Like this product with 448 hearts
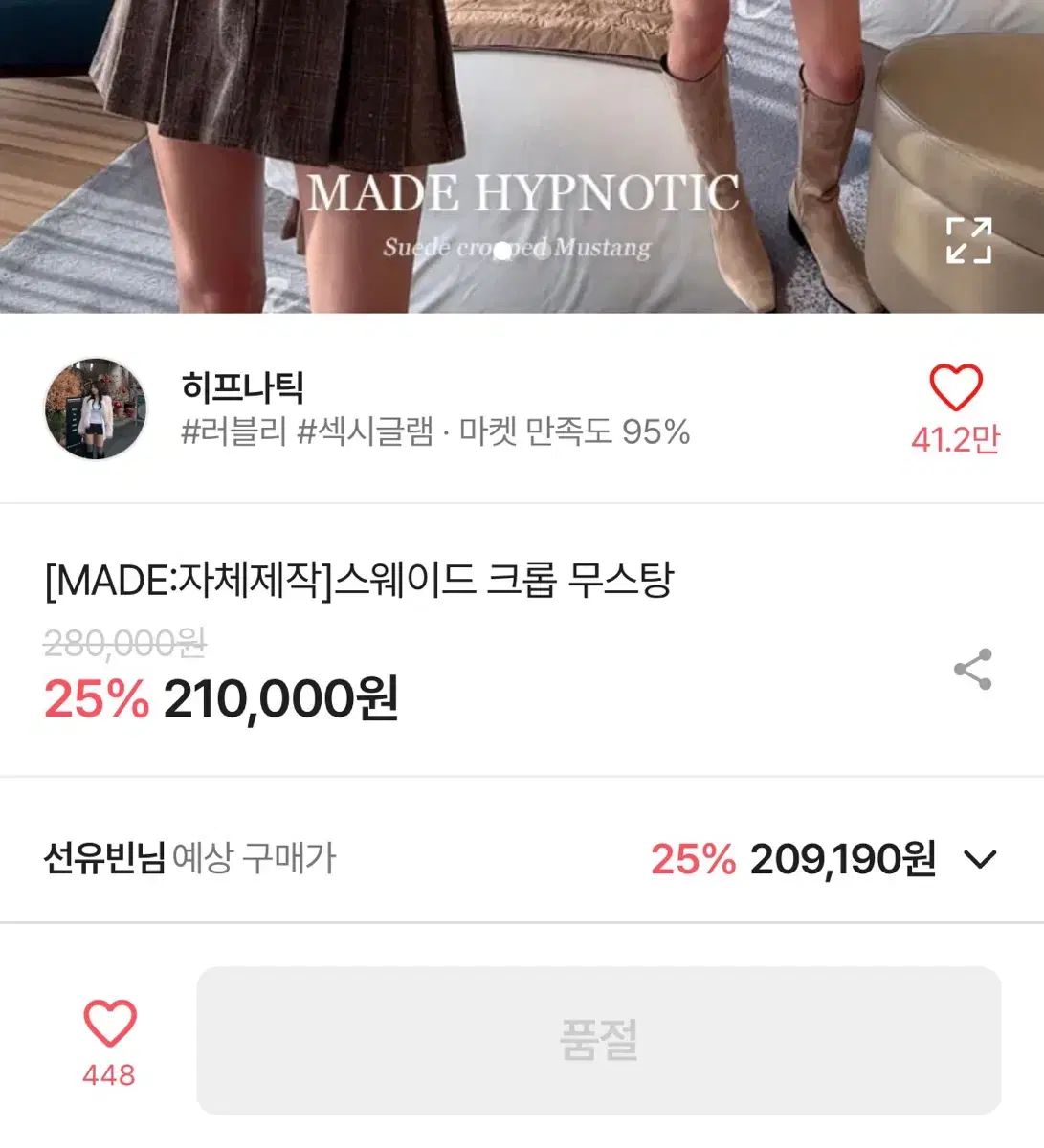1044x1148 pixels. click(x=110, y=1025)
